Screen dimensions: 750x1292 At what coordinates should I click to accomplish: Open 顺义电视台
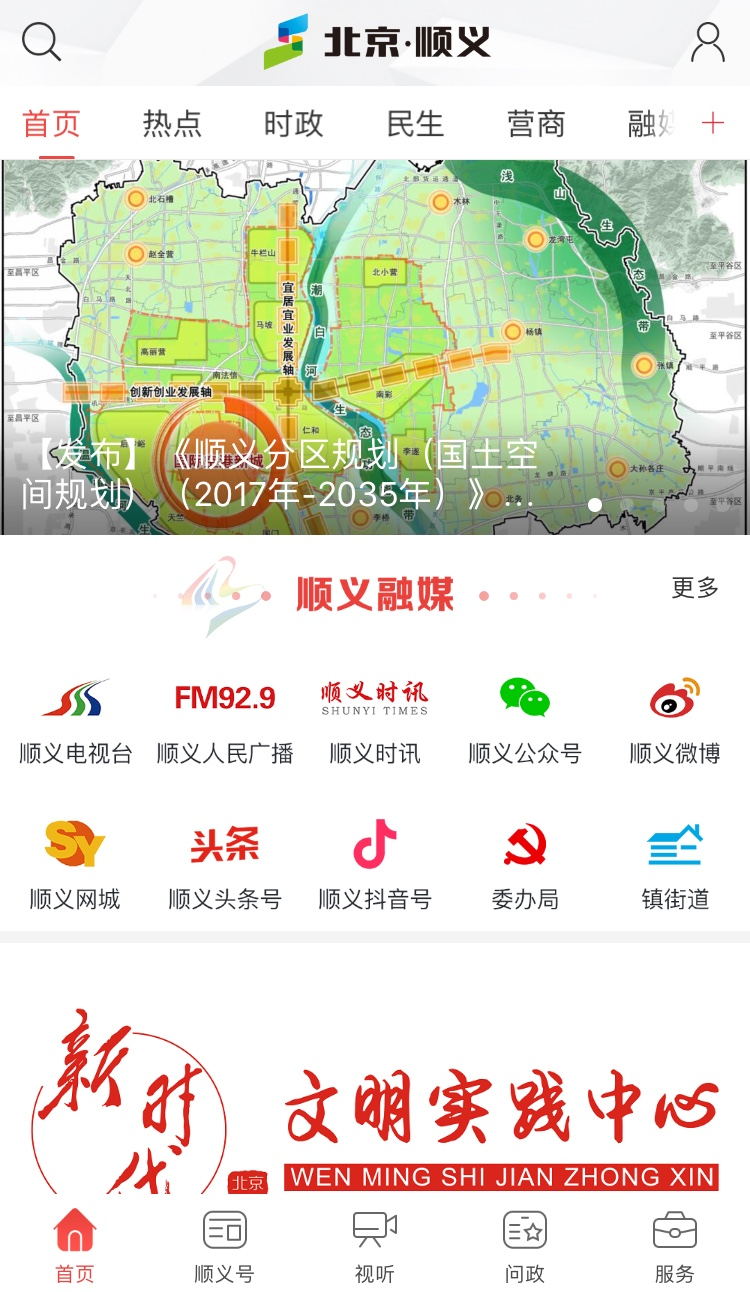pos(75,720)
